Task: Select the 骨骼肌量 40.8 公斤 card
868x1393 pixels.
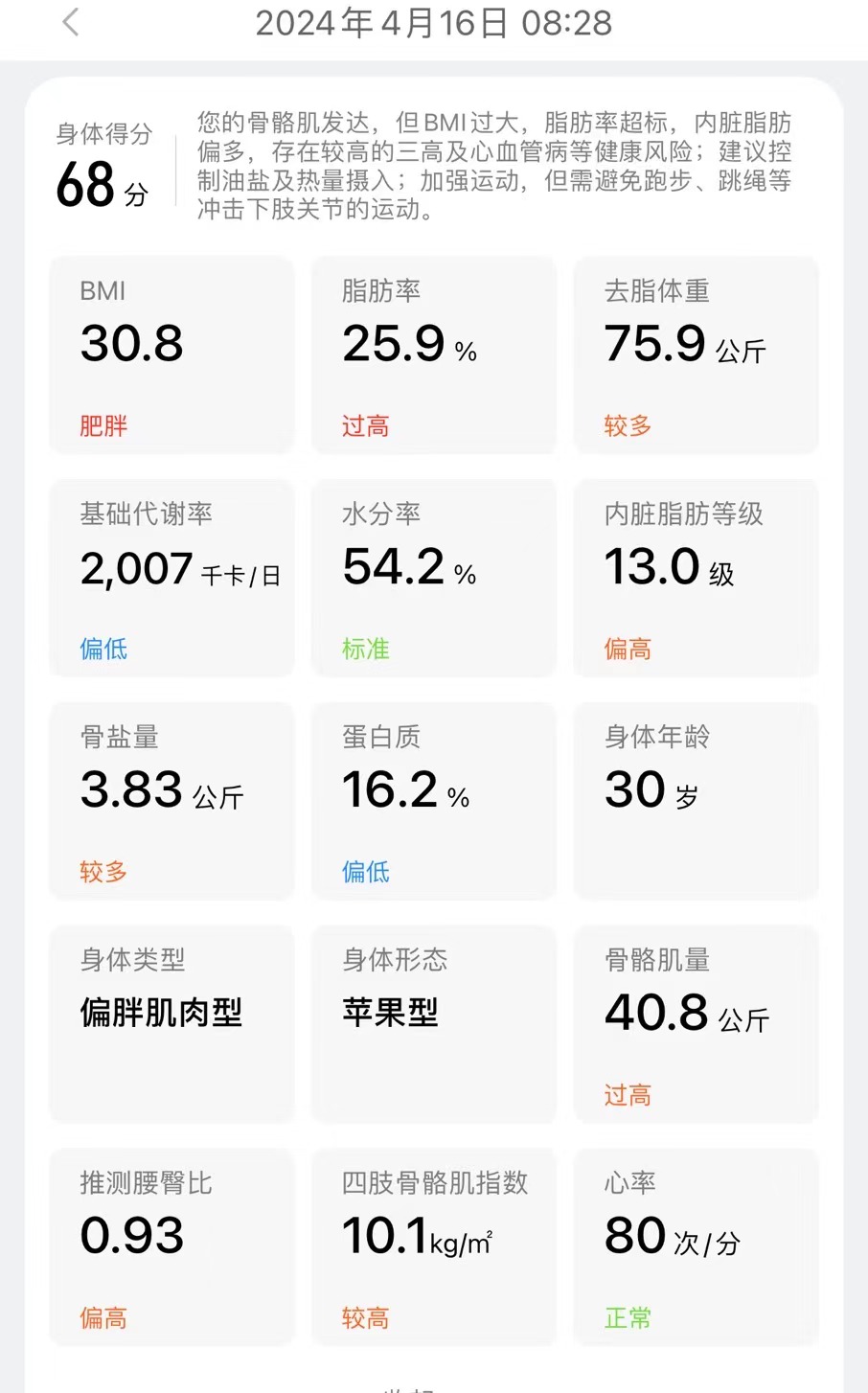Action: click(x=696, y=1023)
